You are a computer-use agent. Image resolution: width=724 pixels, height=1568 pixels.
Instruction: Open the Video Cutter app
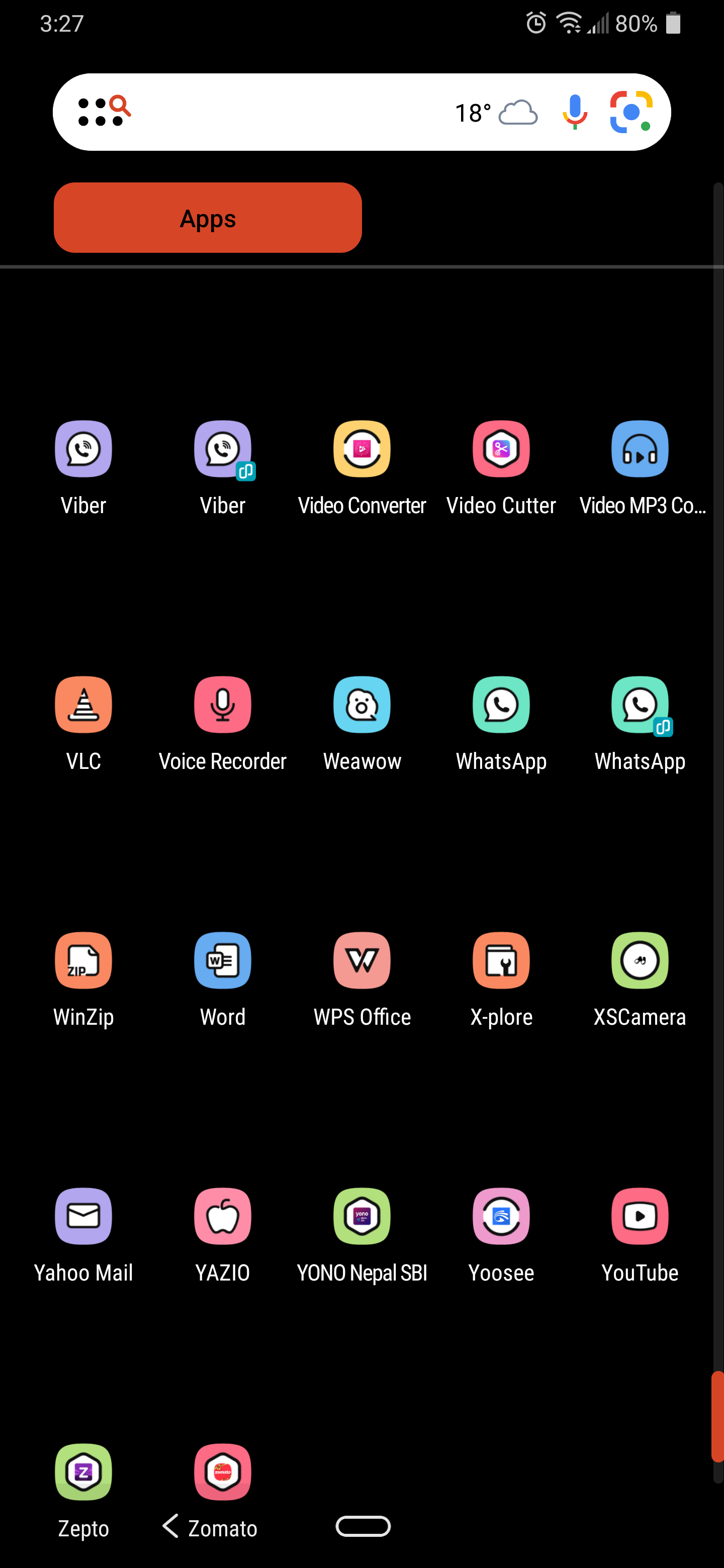coord(501,449)
